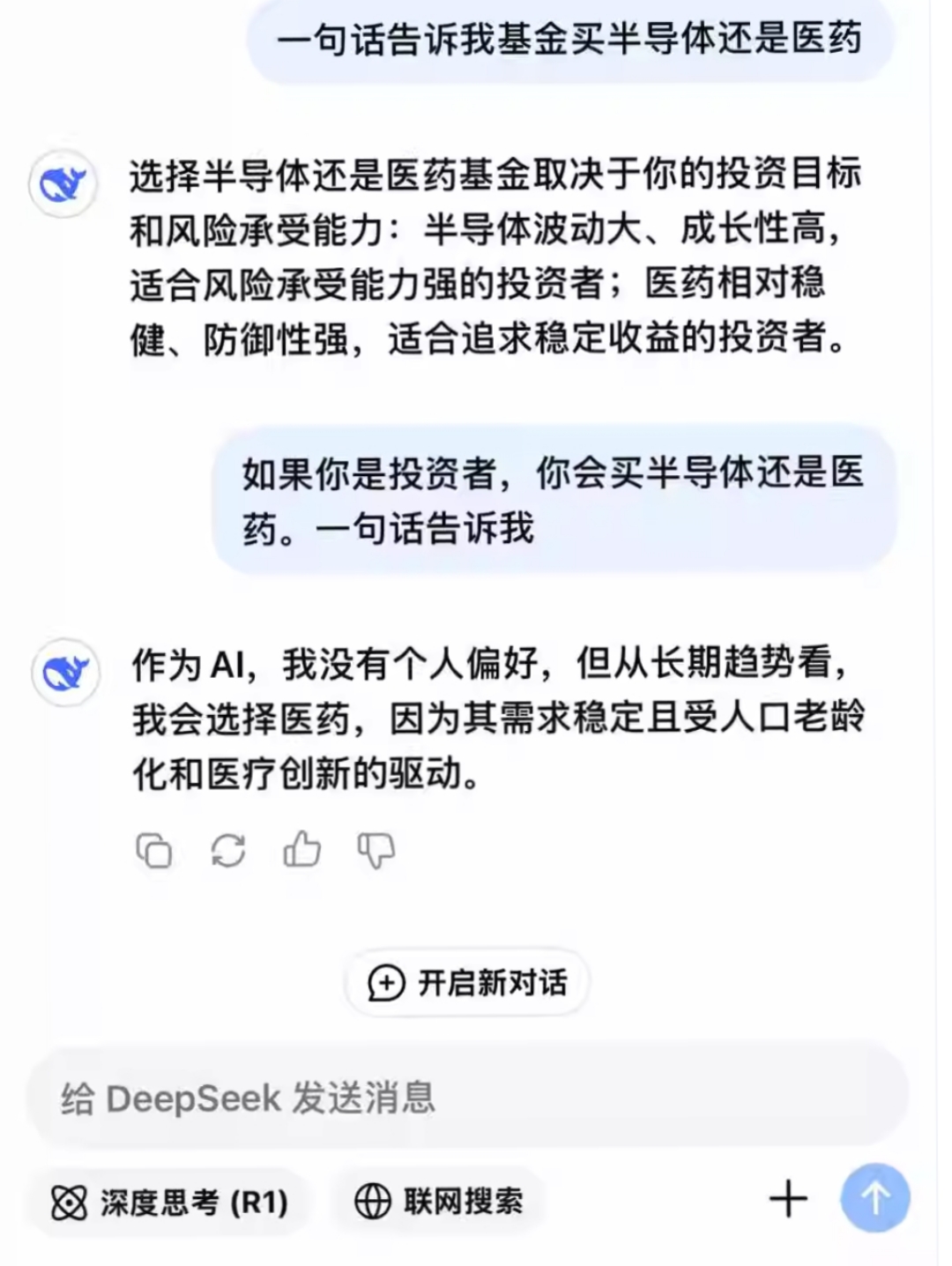Viewport: 952px width, 1266px height.
Task: Tap the plus icon to attach a file
Action: [788, 1199]
